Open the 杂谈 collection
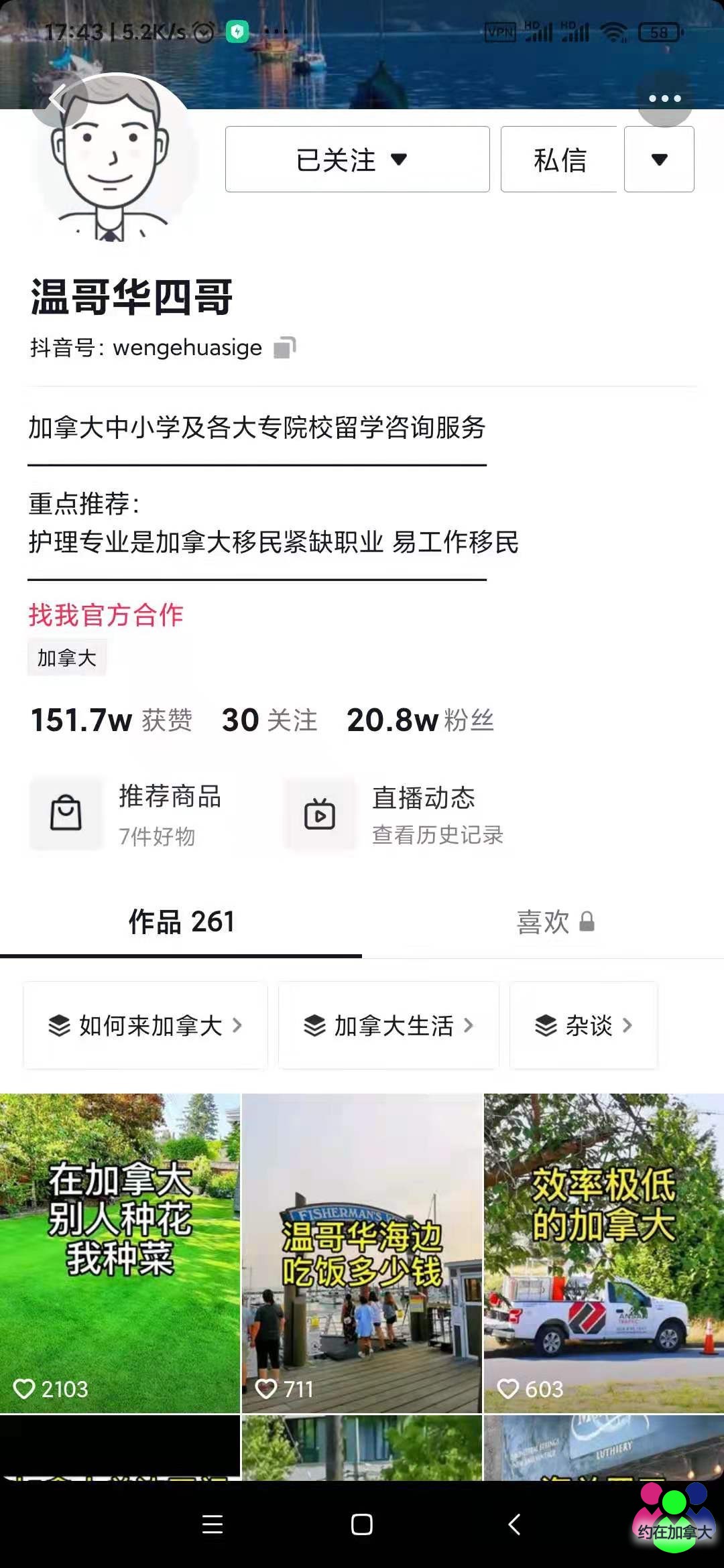724x1568 pixels. click(583, 1025)
